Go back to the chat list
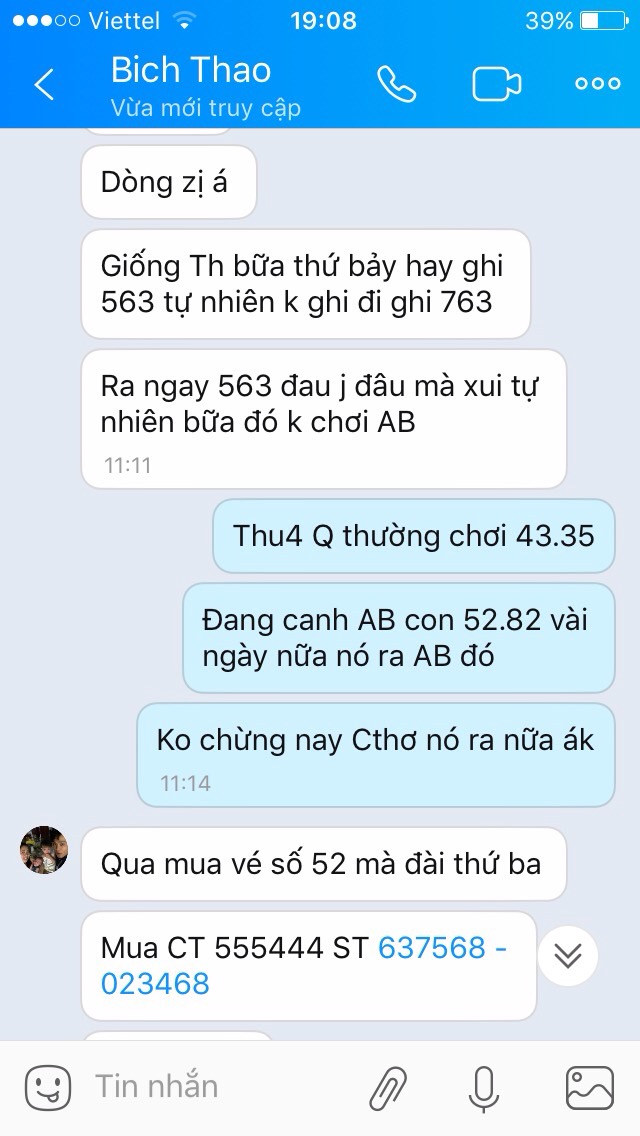The height and width of the screenshot is (1136, 640). (x=44, y=84)
